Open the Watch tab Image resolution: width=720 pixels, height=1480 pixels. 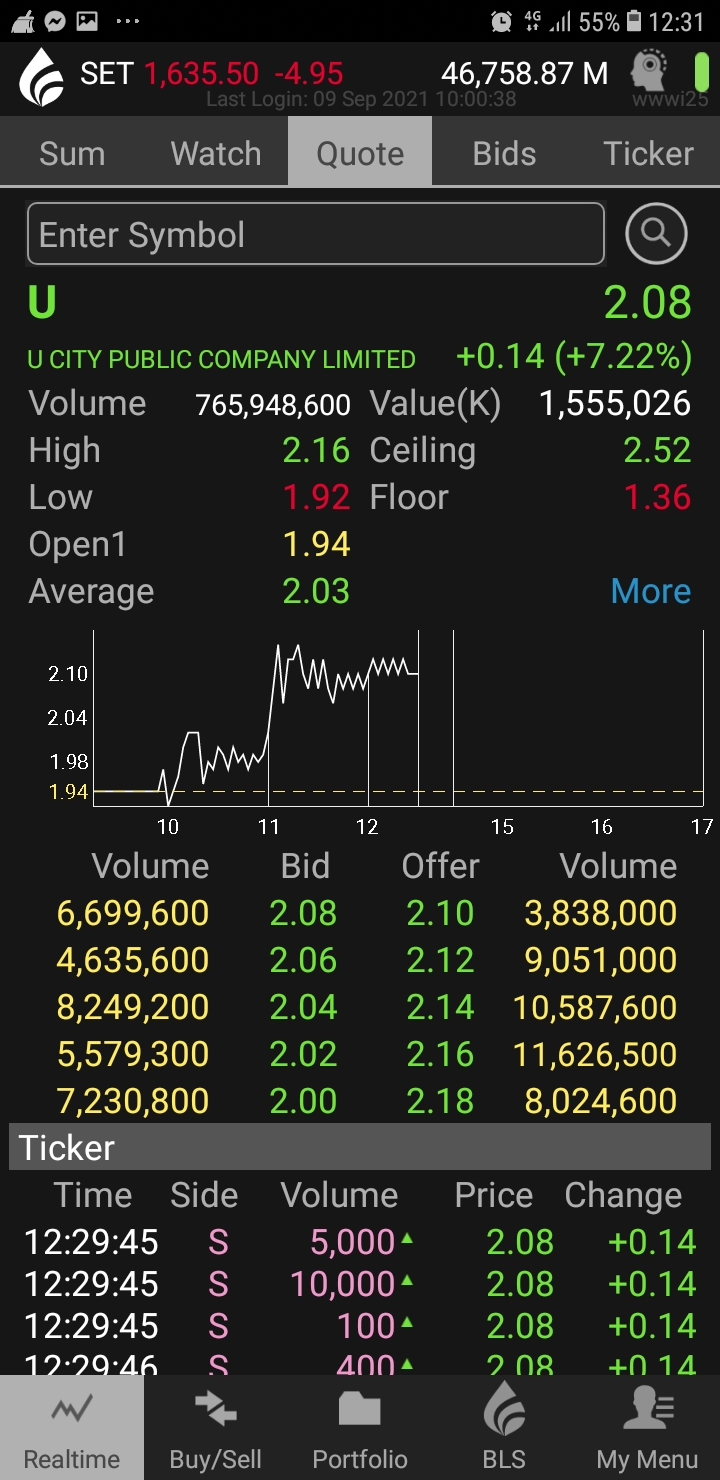[x=216, y=153]
